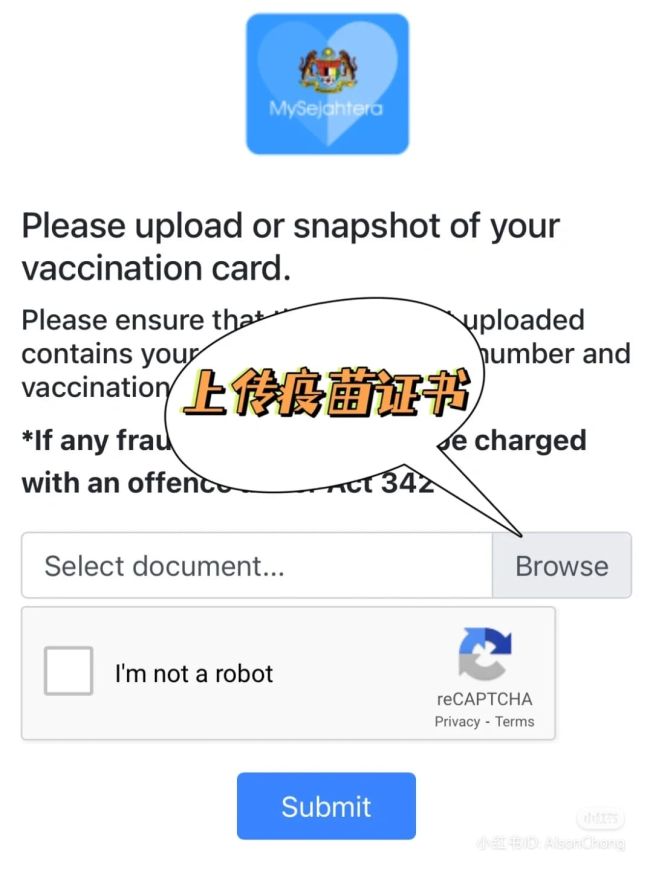Open the Select document field
The height and width of the screenshot is (870, 653).
256,566
